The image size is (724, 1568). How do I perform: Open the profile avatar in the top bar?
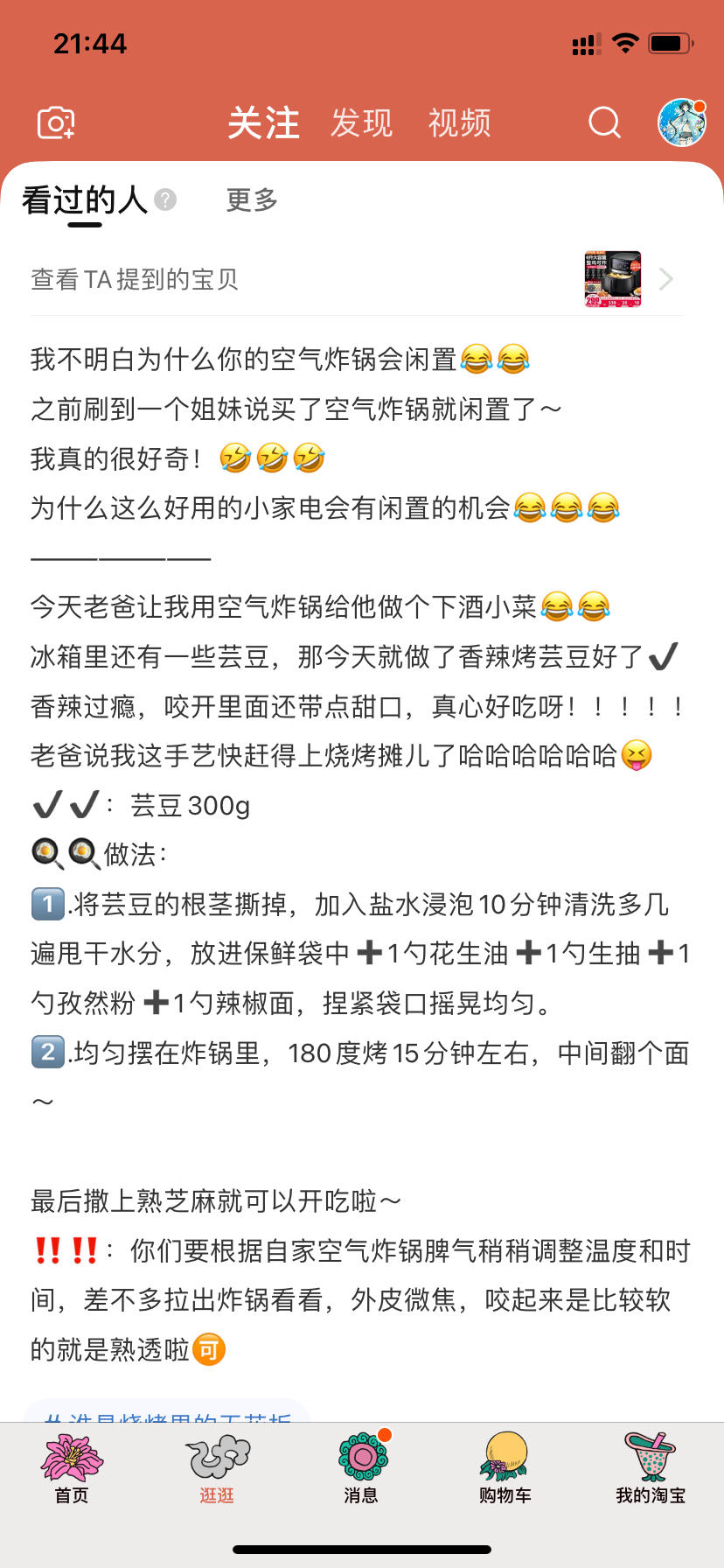click(682, 122)
